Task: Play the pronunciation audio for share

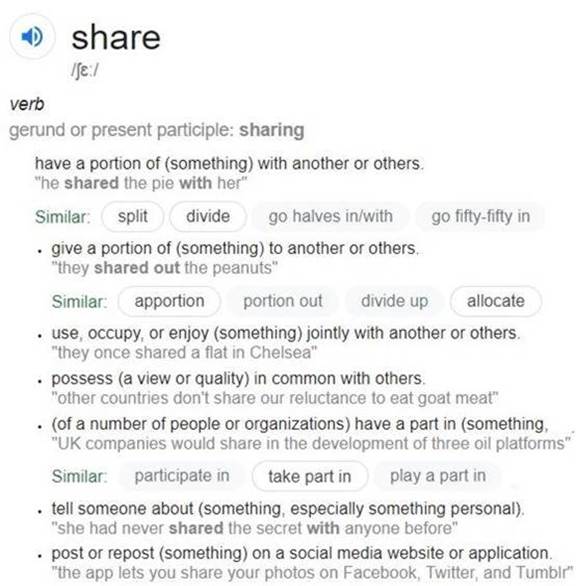Action: pyautogui.click(x=32, y=37)
